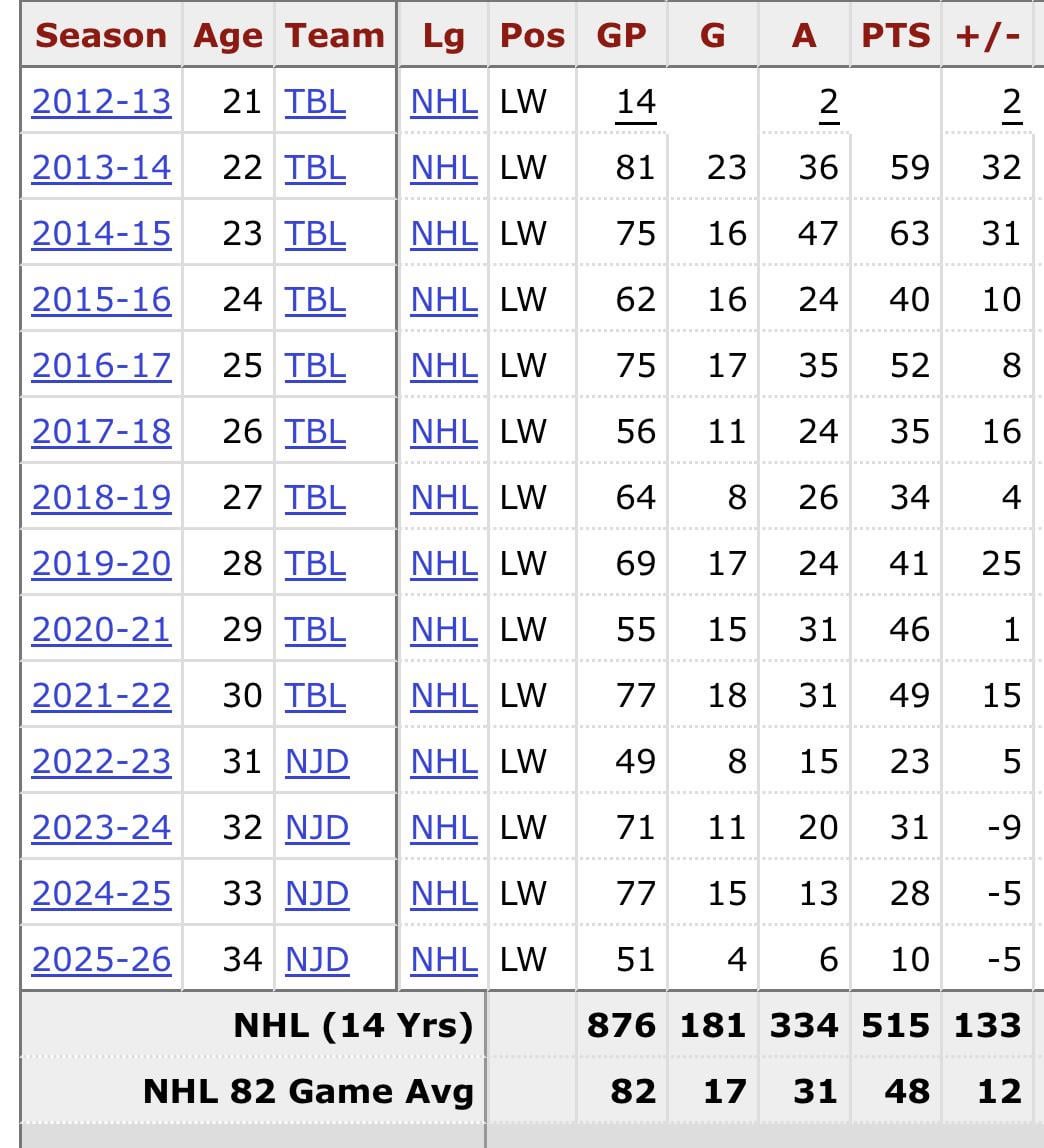This screenshot has height=1148, width=1044.
Task: Open the 2018-19 season link
Action: point(101,498)
